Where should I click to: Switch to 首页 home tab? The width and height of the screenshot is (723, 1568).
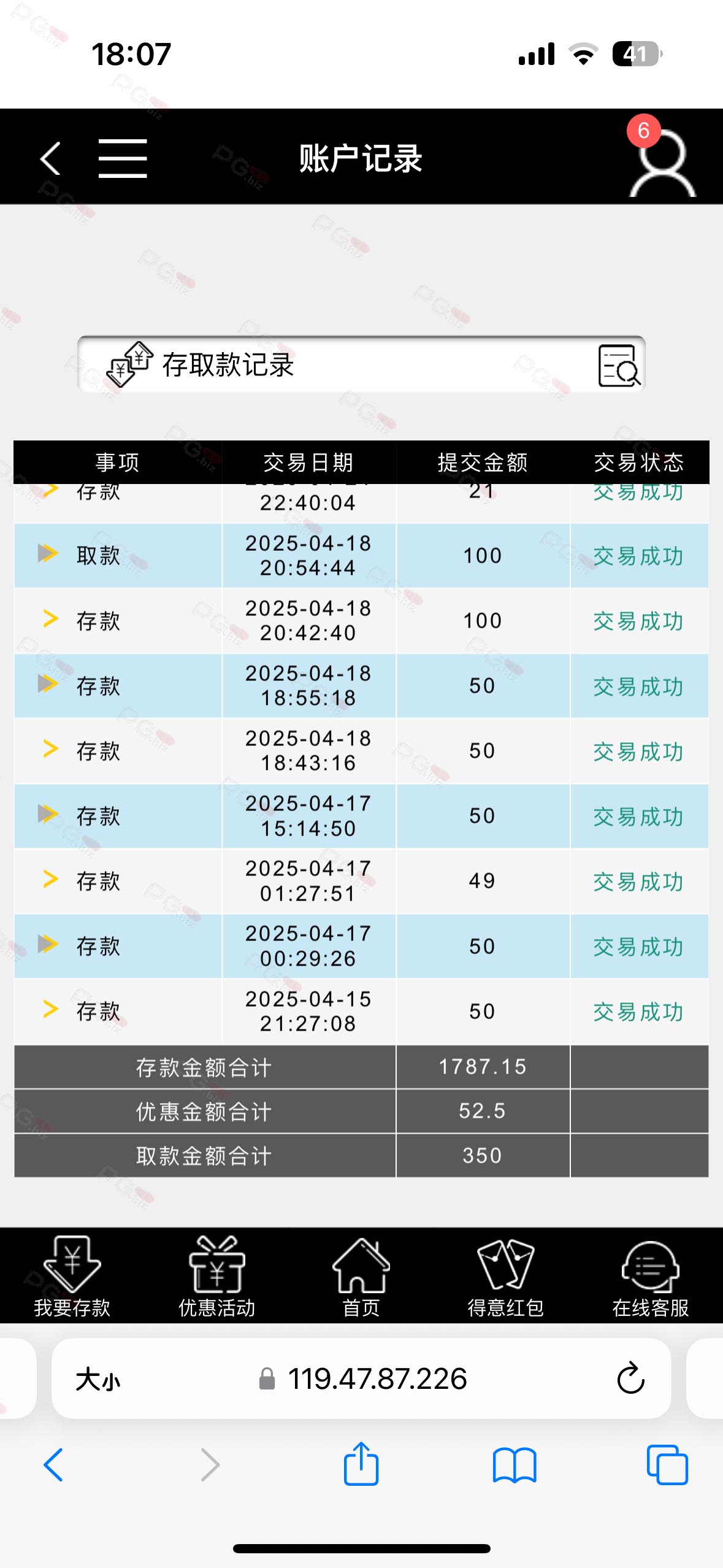[361, 1276]
